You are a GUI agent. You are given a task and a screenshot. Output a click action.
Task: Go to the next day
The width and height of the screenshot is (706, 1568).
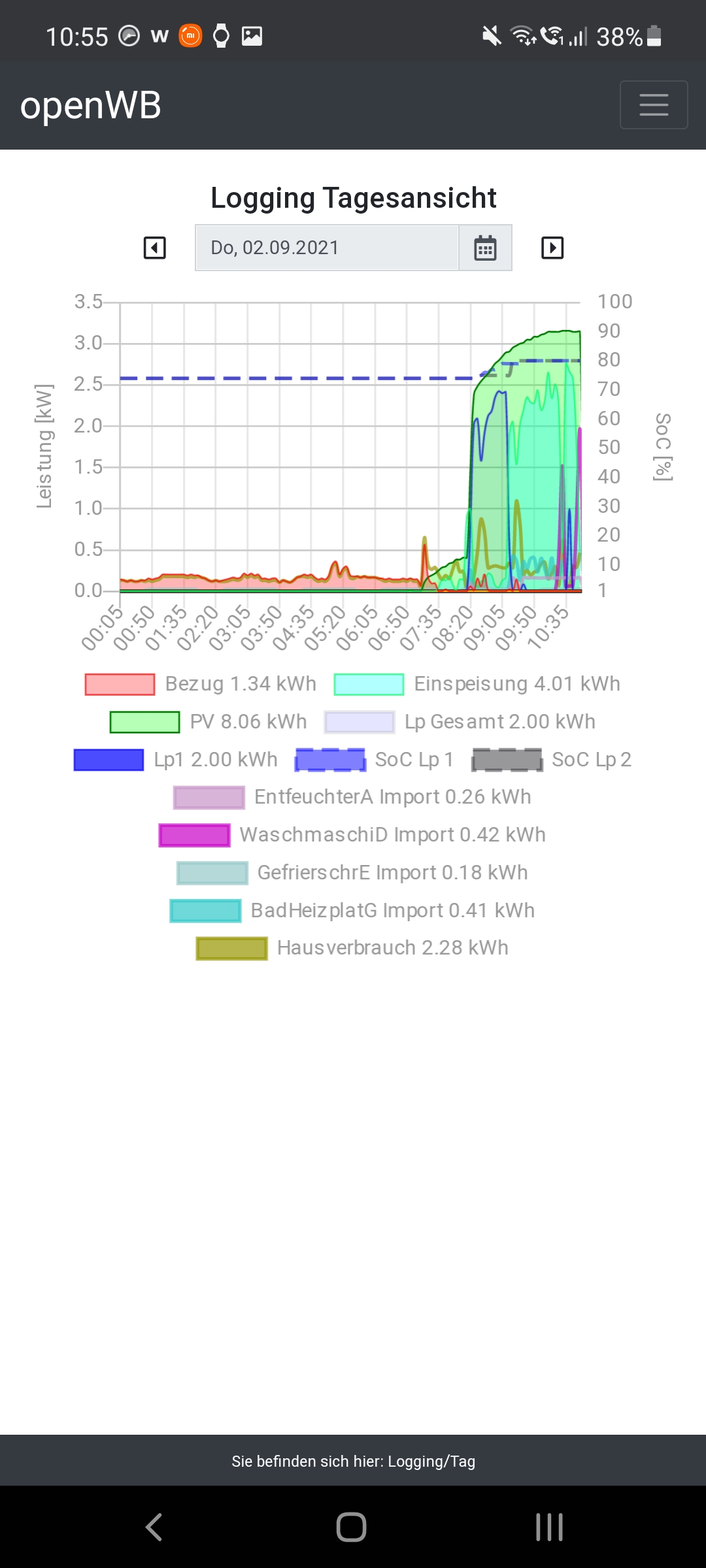point(552,248)
